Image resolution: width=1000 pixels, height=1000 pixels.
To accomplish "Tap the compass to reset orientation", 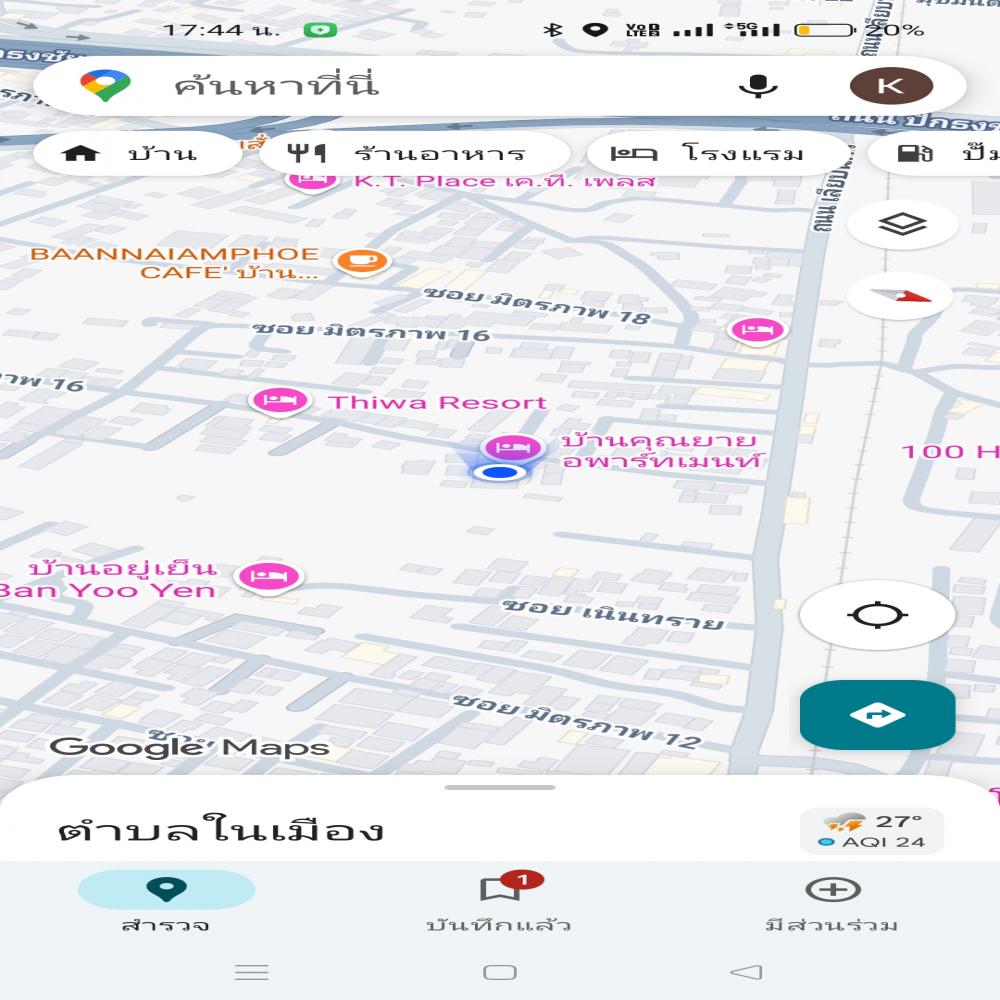I will click(x=902, y=296).
